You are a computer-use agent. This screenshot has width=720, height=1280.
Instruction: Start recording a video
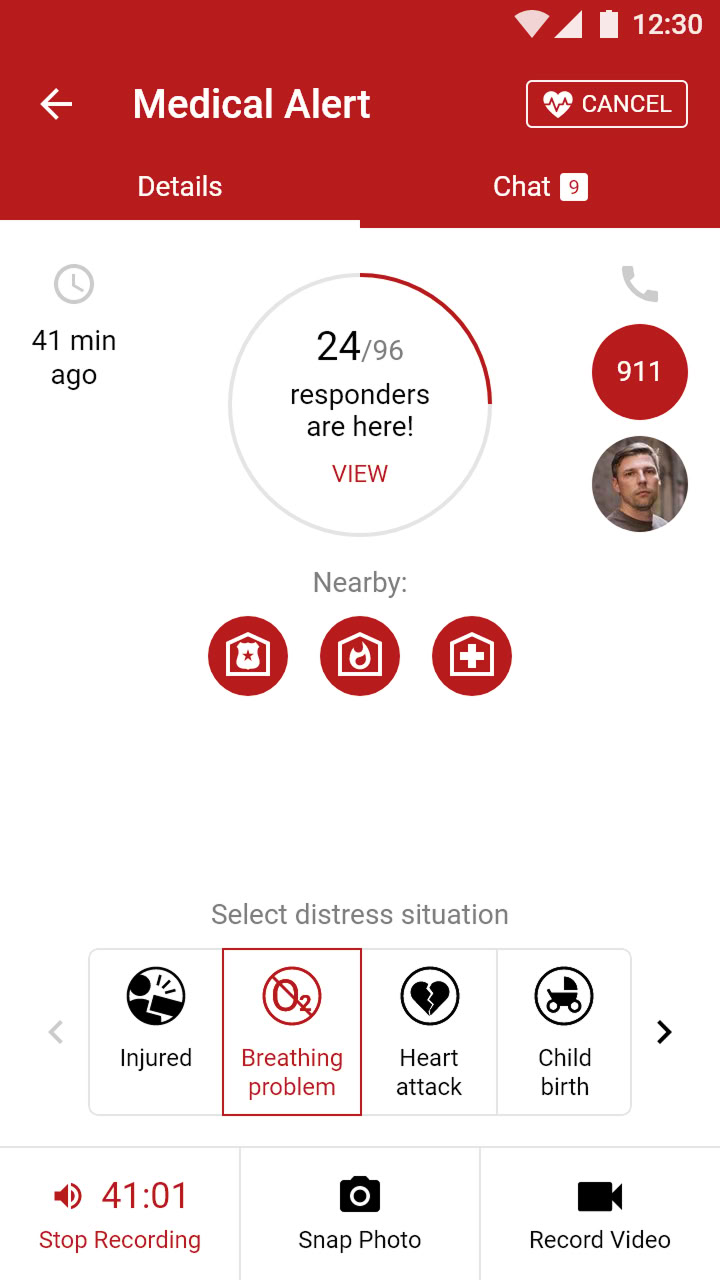click(x=600, y=1214)
